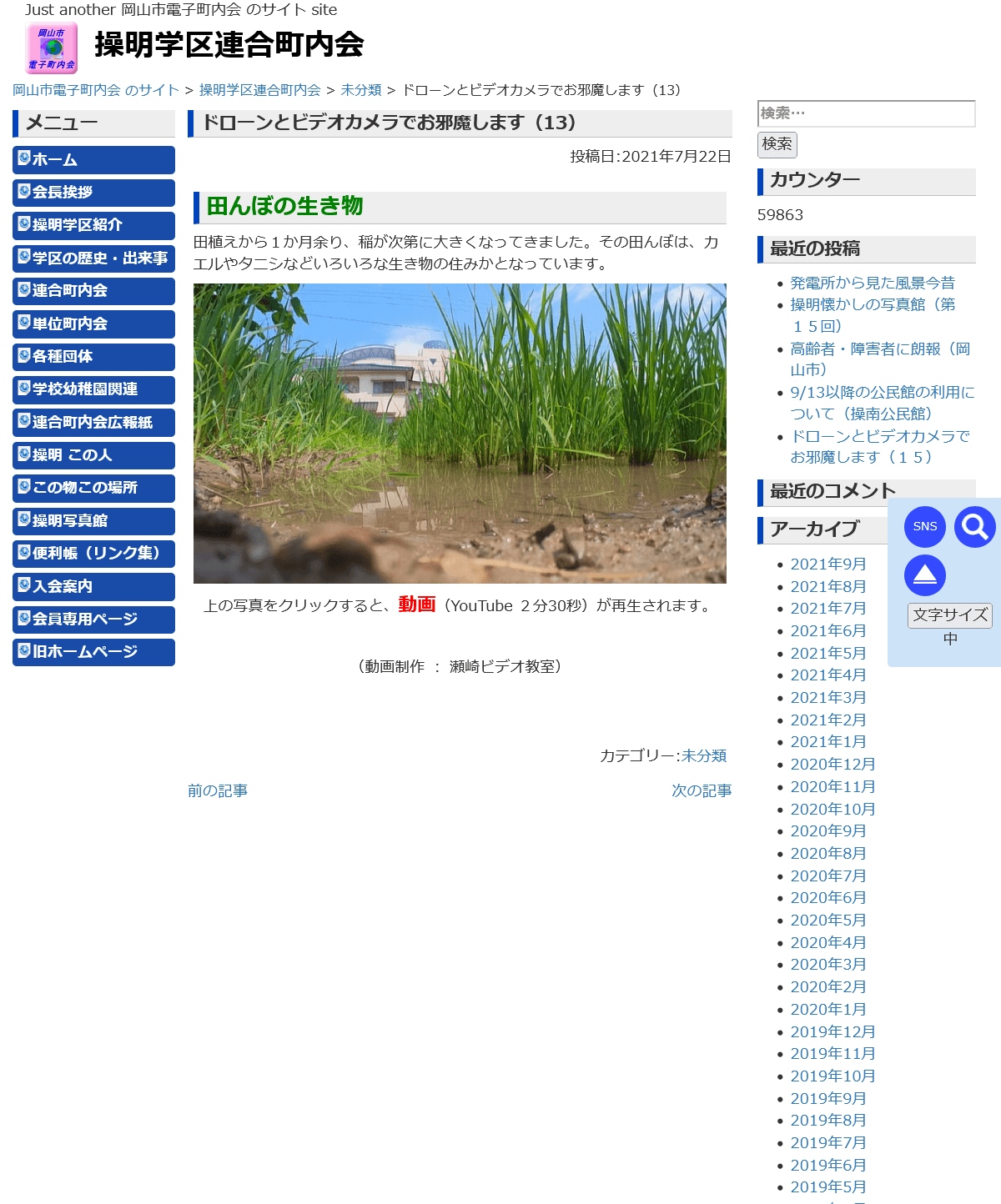
Task: Open 会員専用ページ menu item
Action: pos(93,620)
